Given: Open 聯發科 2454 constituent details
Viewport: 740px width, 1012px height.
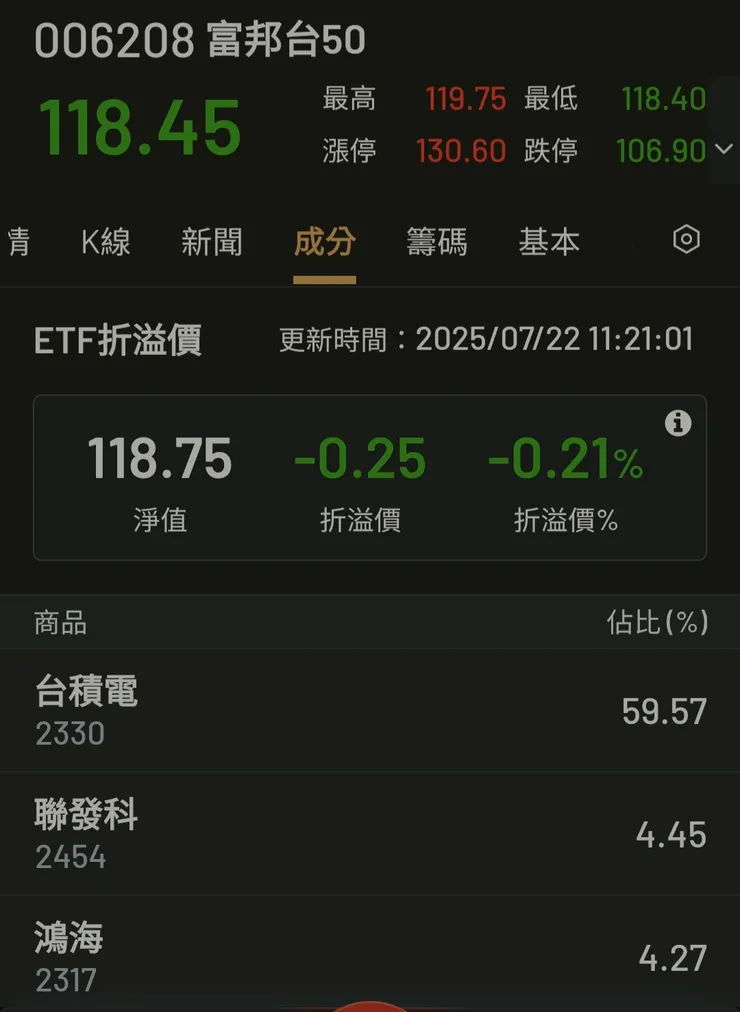Looking at the screenshot, I should pyautogui.click(x=370, y=831).
